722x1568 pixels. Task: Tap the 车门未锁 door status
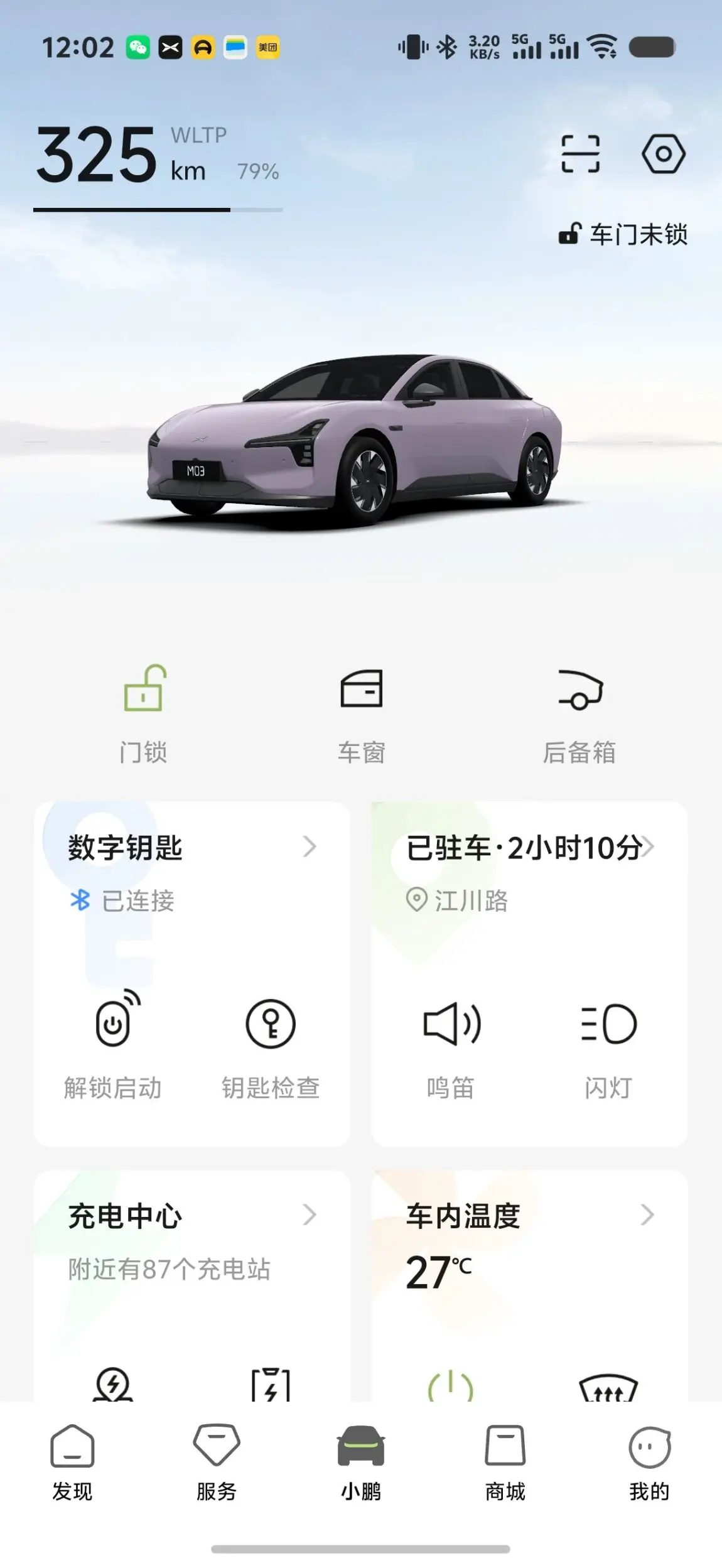click(x=623, y=235)
